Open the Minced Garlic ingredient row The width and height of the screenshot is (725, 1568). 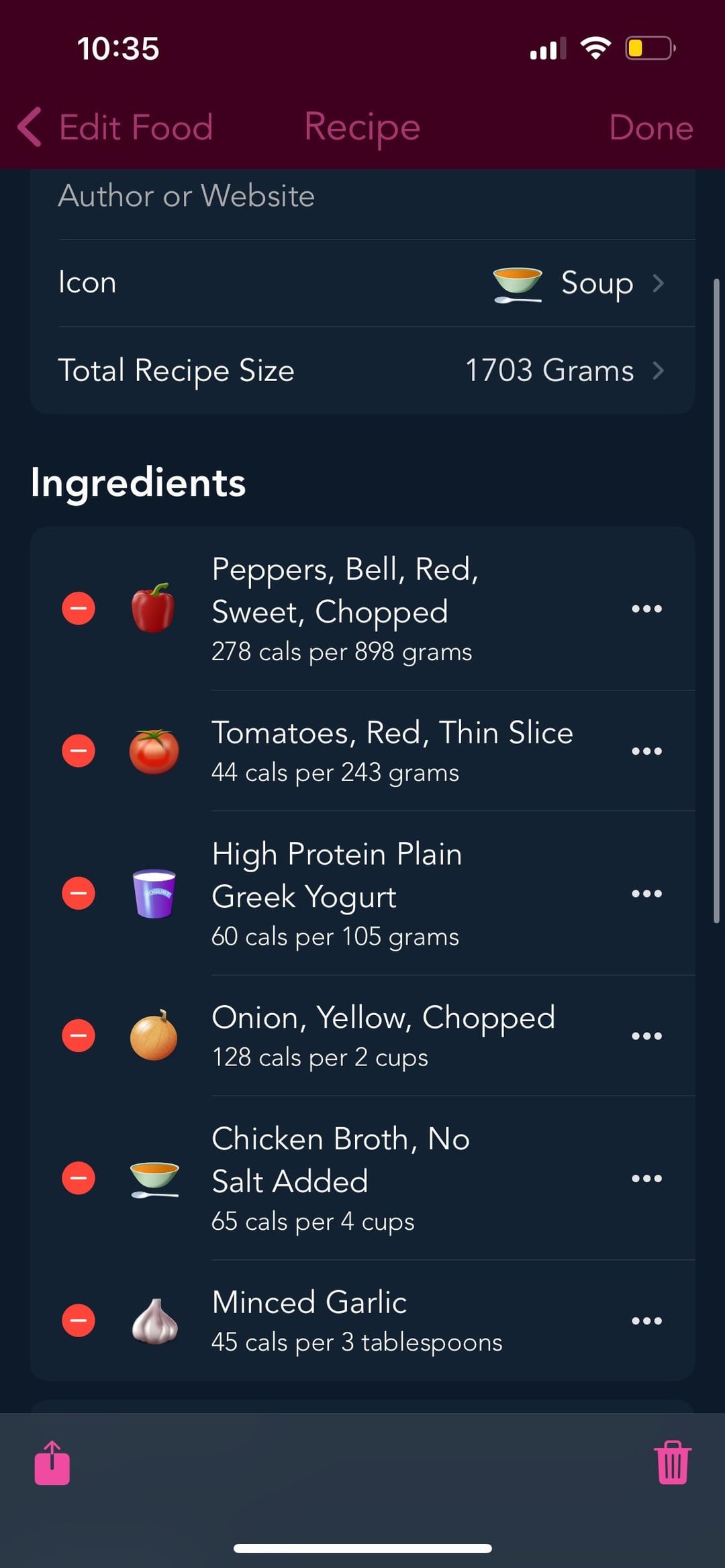tap(362, 1320)
